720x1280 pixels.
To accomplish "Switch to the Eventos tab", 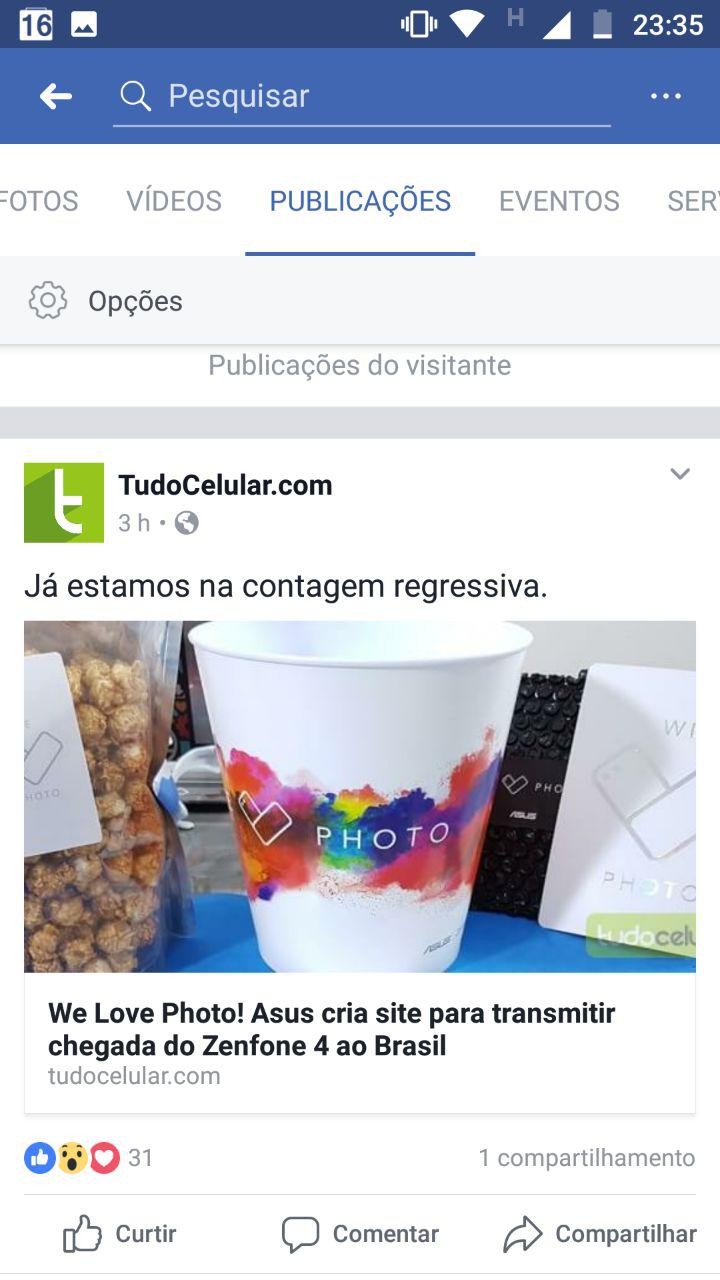I will (x=559, y=201).
